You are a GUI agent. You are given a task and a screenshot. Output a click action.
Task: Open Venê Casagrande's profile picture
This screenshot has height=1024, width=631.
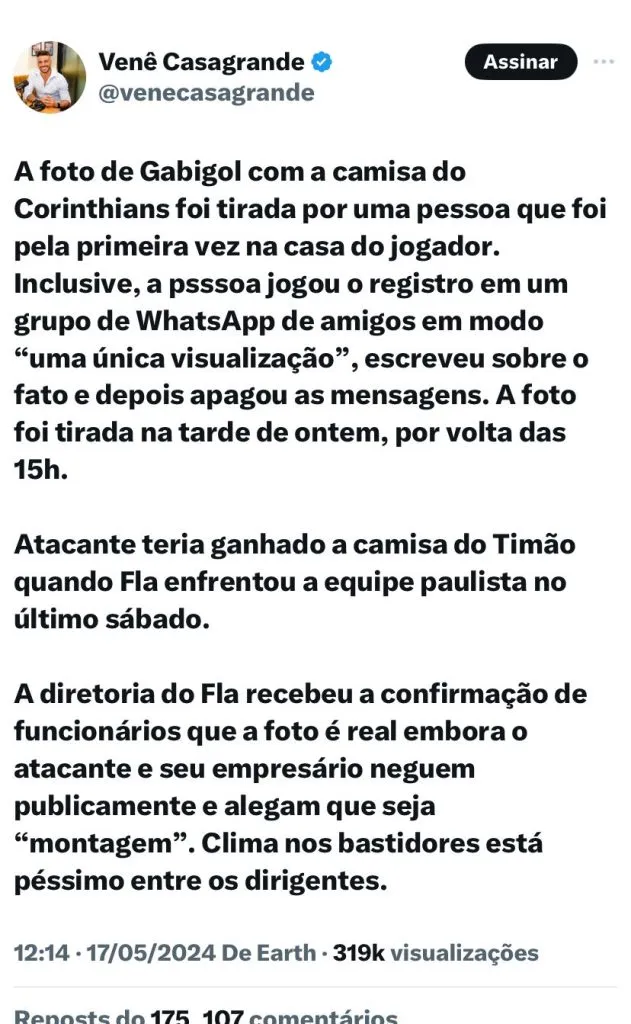50,77
